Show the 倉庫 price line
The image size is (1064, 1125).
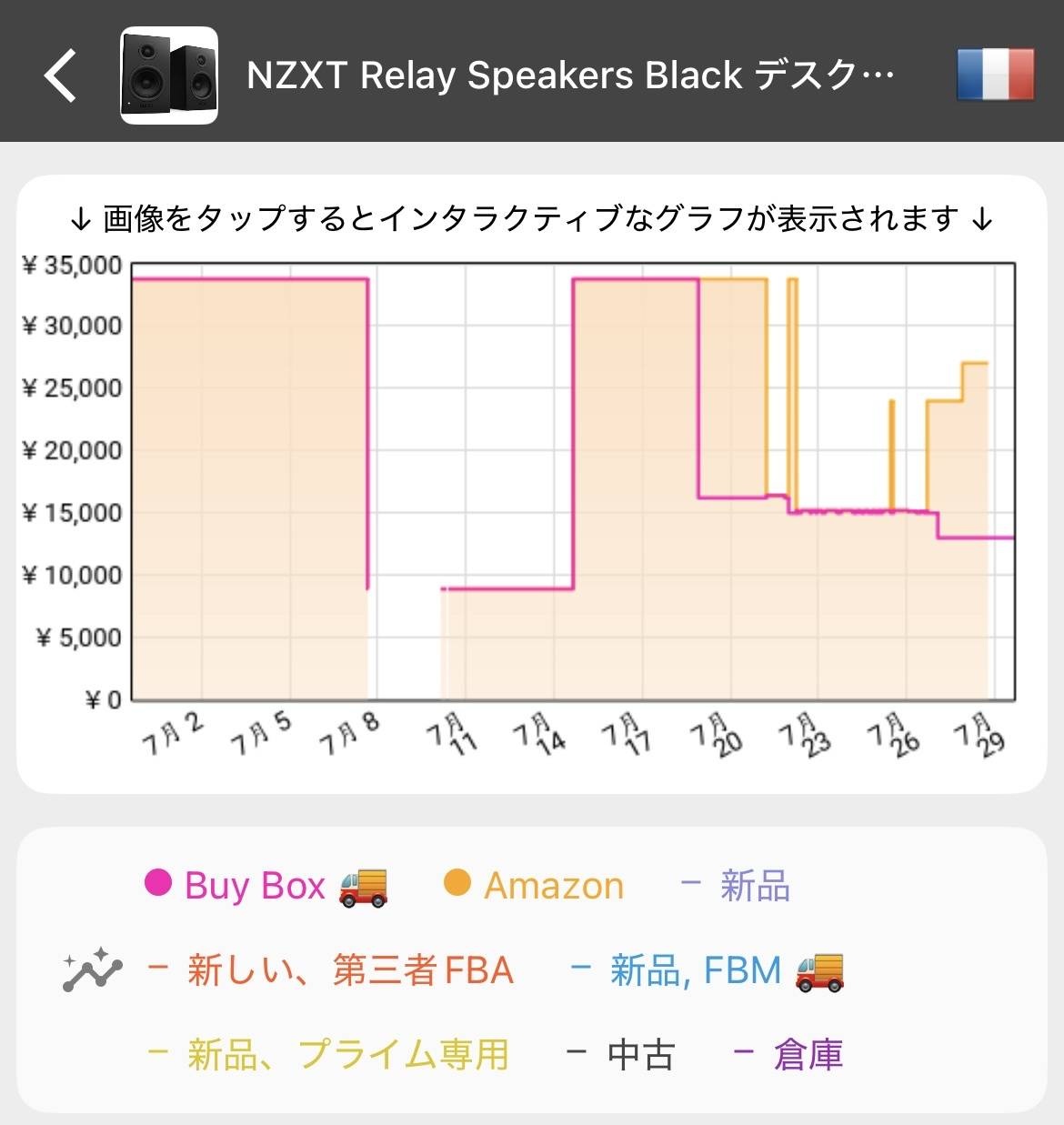coord(788,1054)
